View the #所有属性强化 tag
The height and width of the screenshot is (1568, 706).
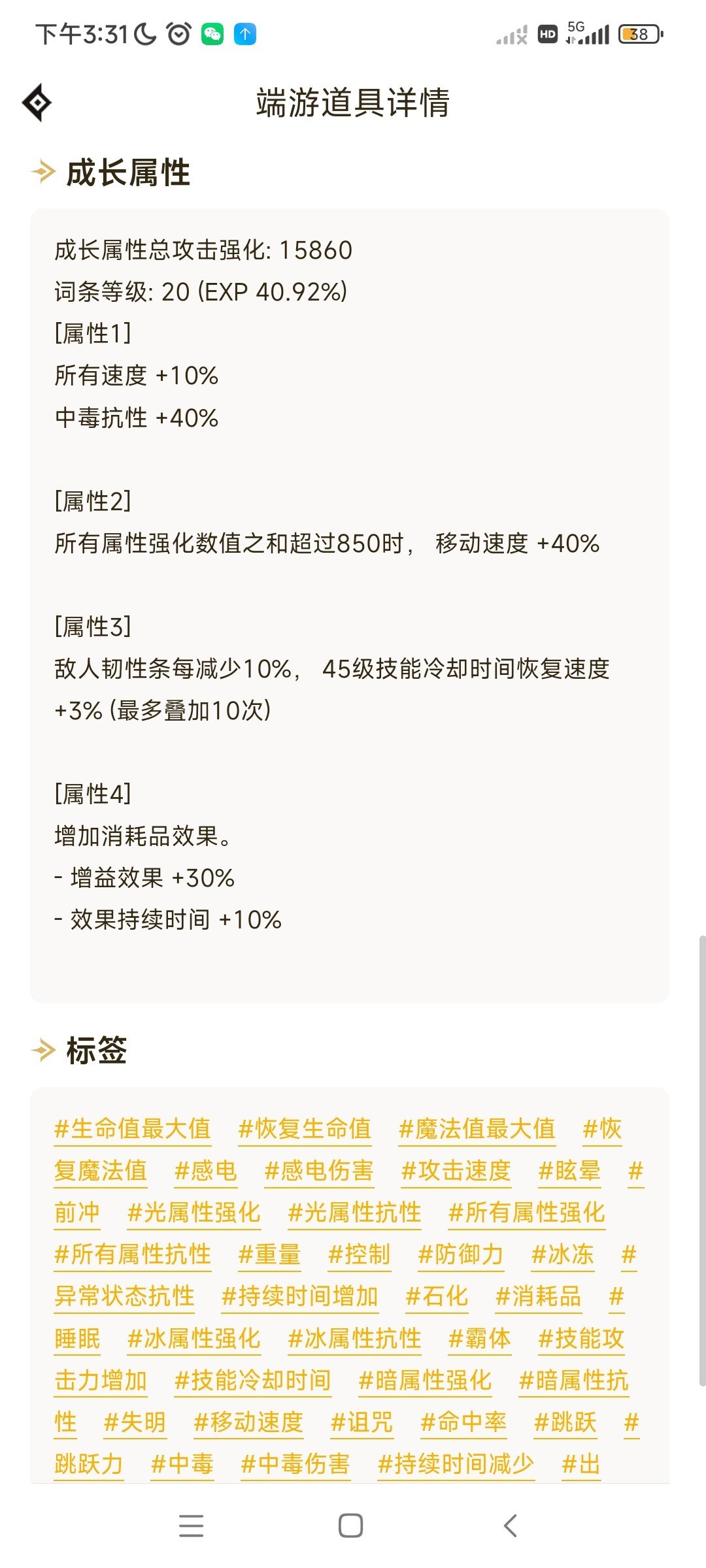point(527,1213)
